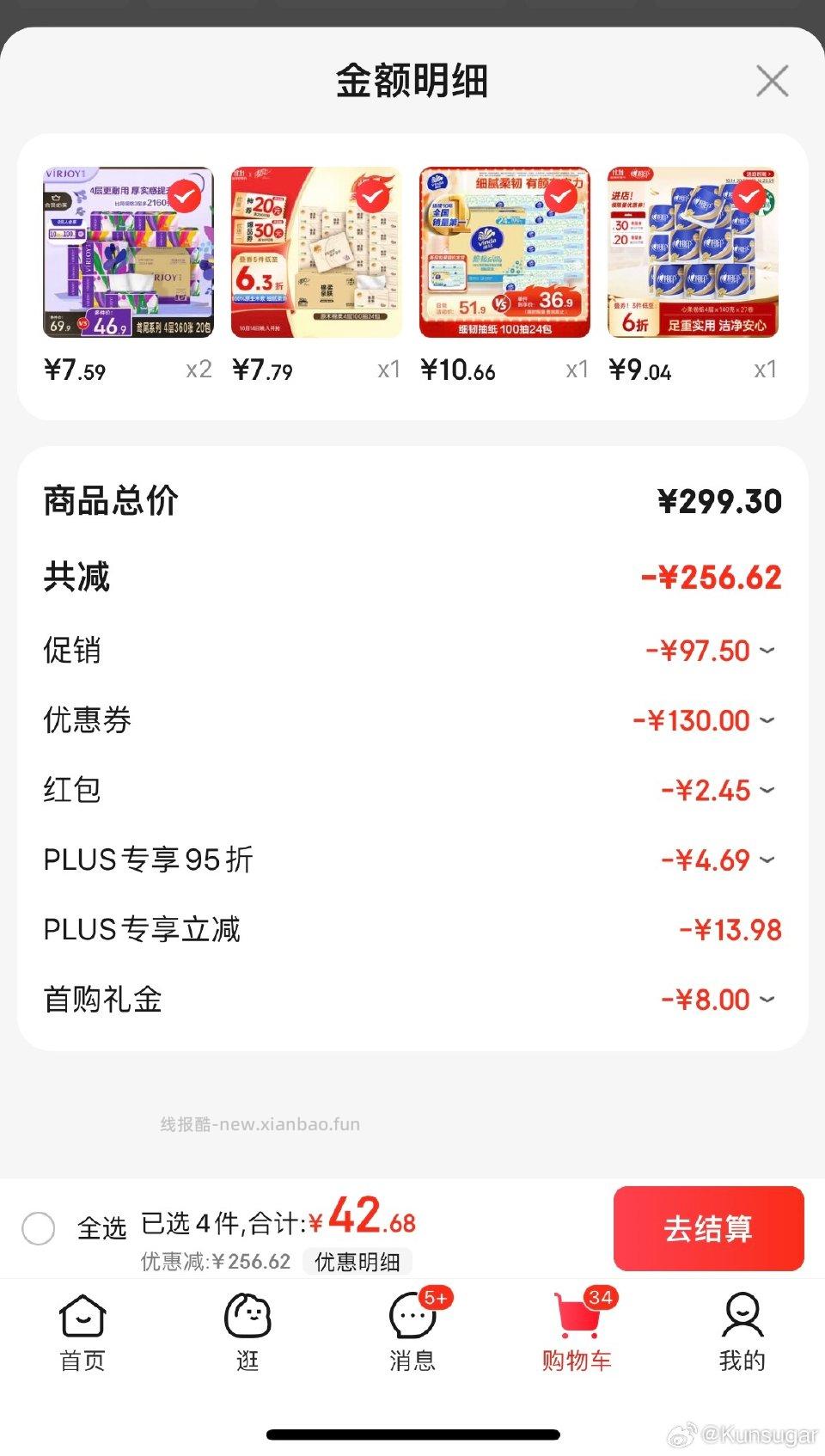This screenshot has height=1456, width=825.
Task: Tap the checkmark on the ¥9.04 roll paper
Action: coord(749,196)
